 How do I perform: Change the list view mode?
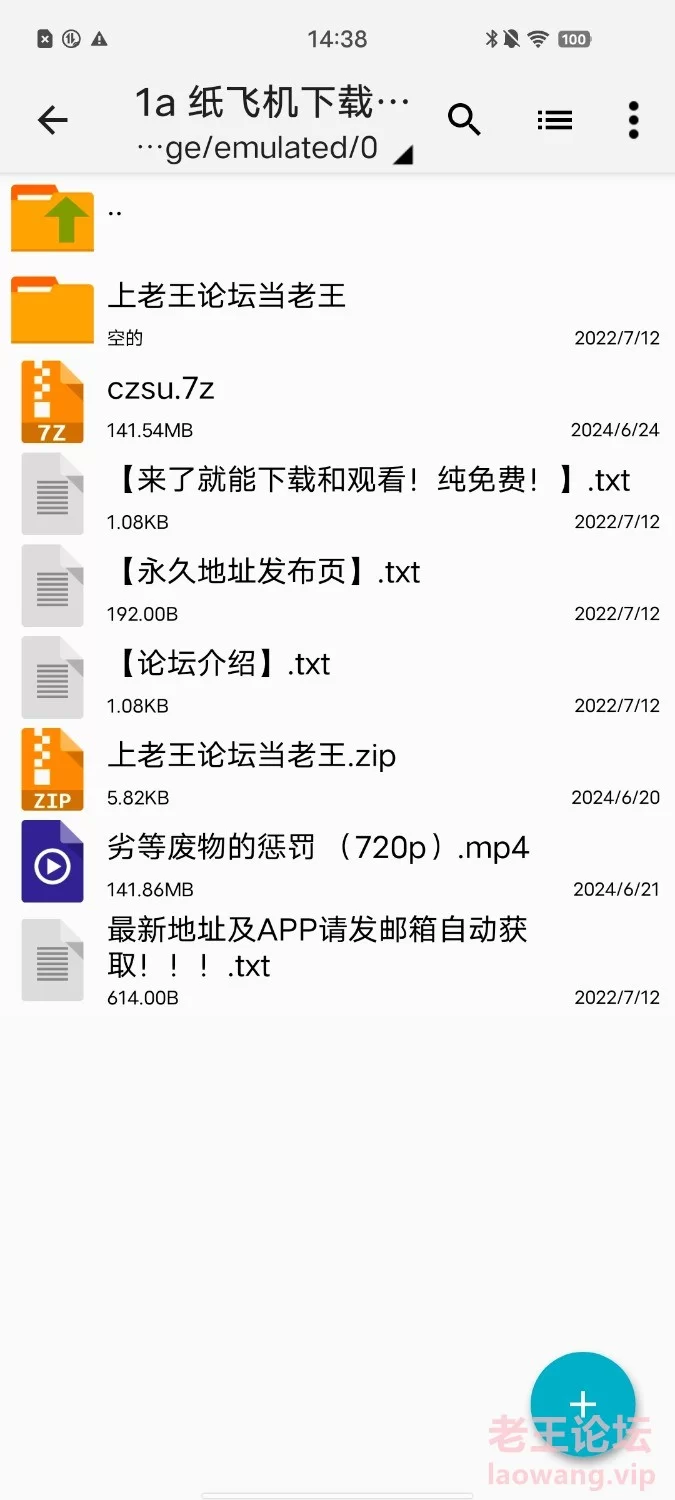554,121
